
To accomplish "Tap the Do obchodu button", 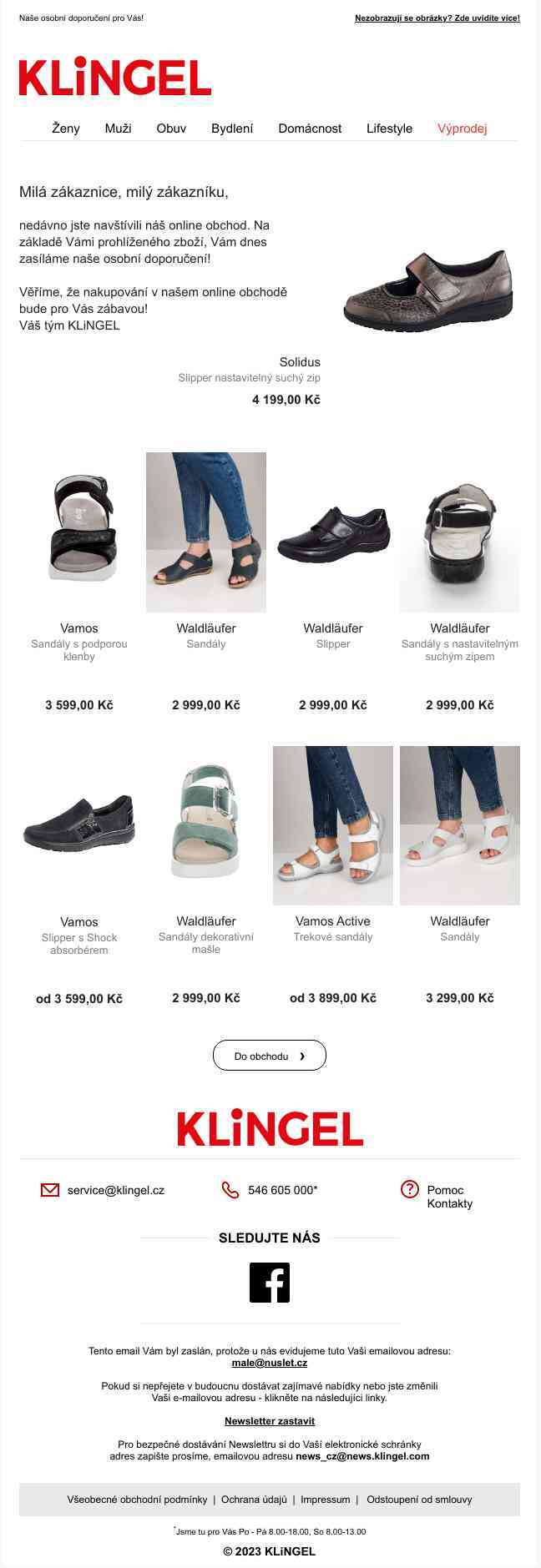I will (269, 1056).
